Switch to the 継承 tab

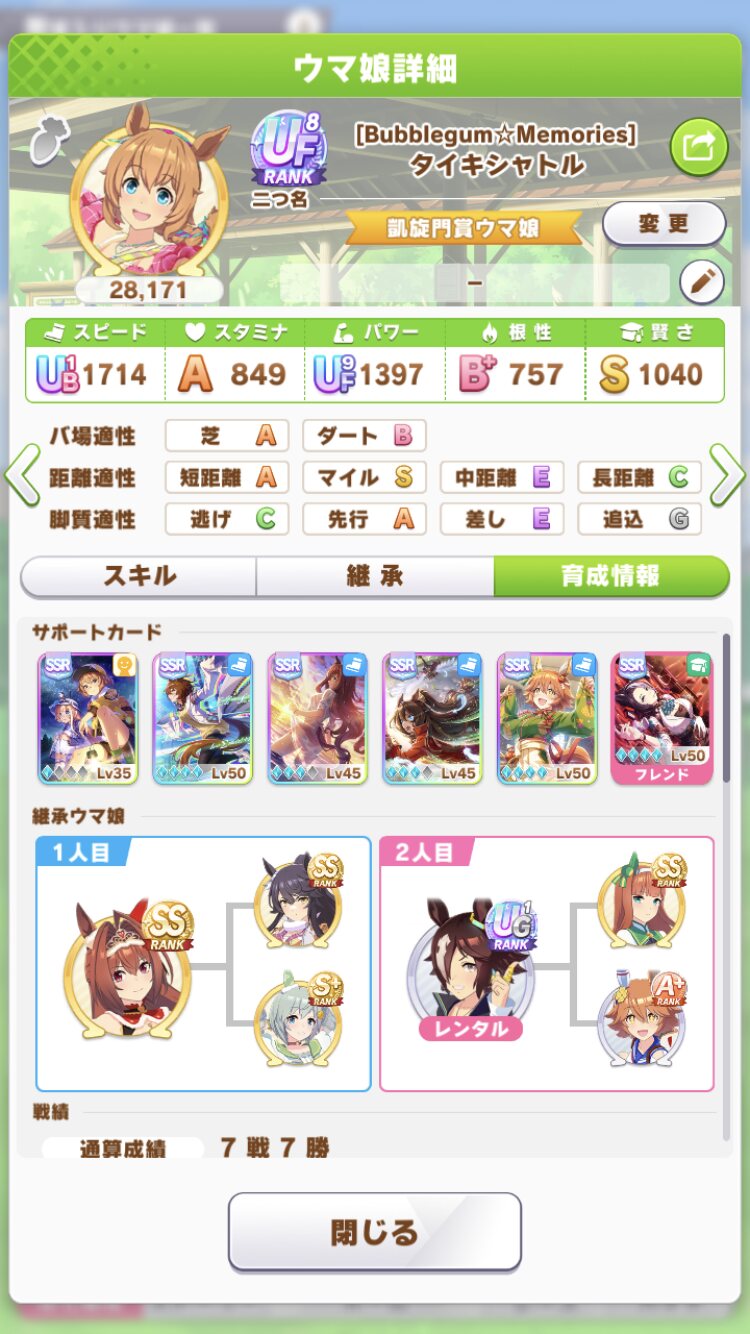[375, 576]
